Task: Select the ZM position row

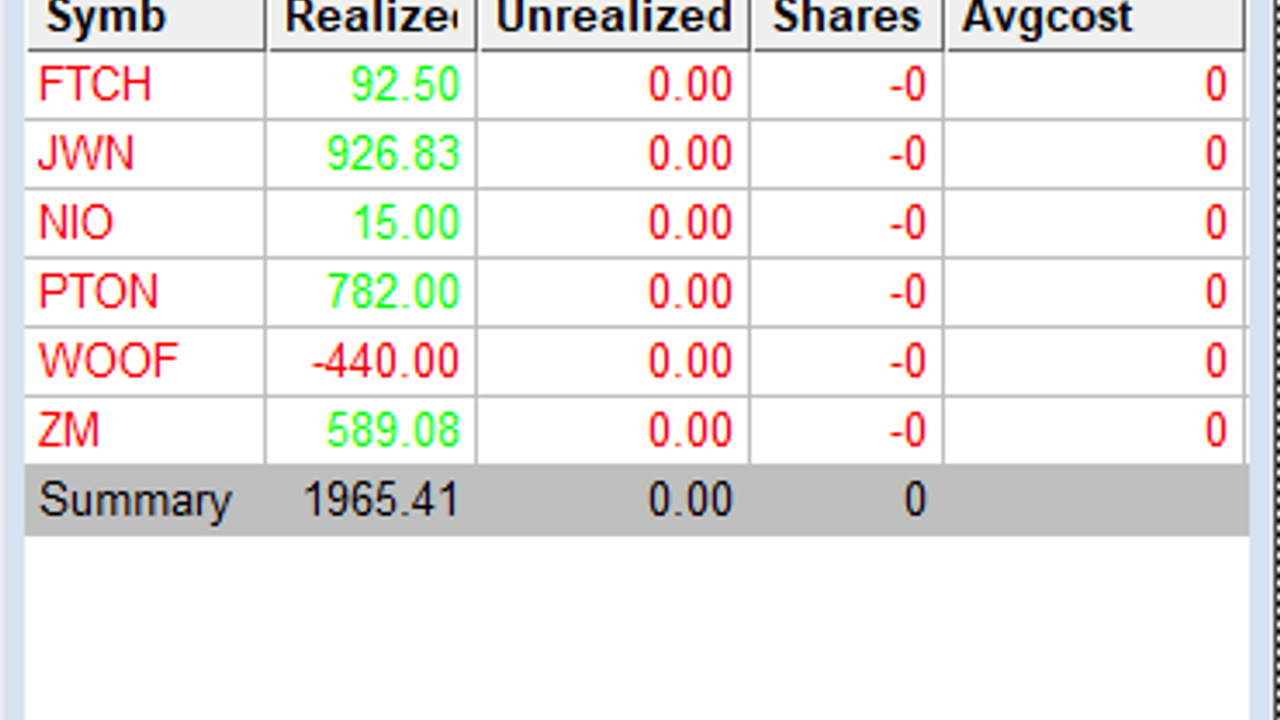Action: (68, 430)
